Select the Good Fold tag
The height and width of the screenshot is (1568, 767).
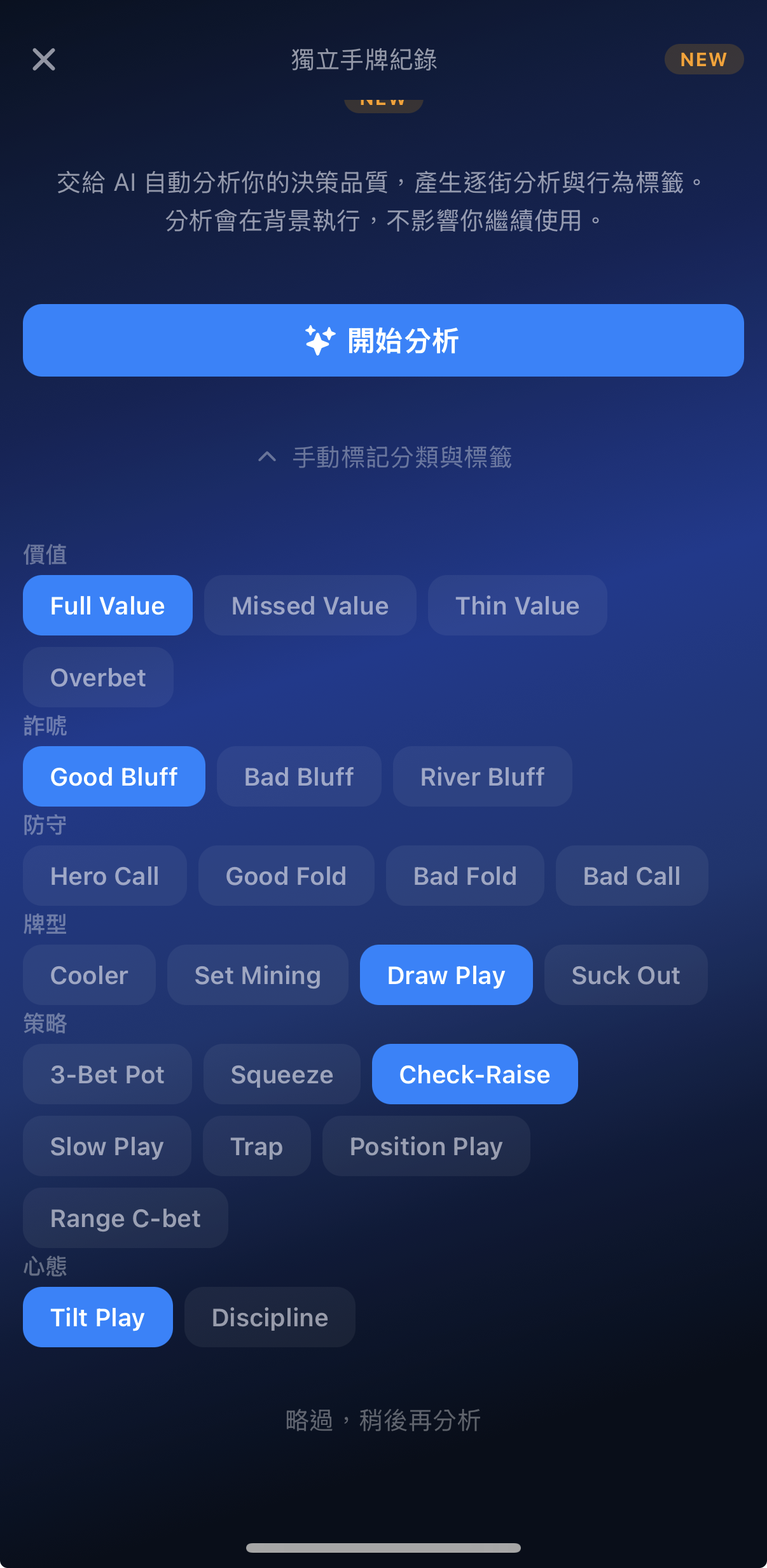pos(286,876)
